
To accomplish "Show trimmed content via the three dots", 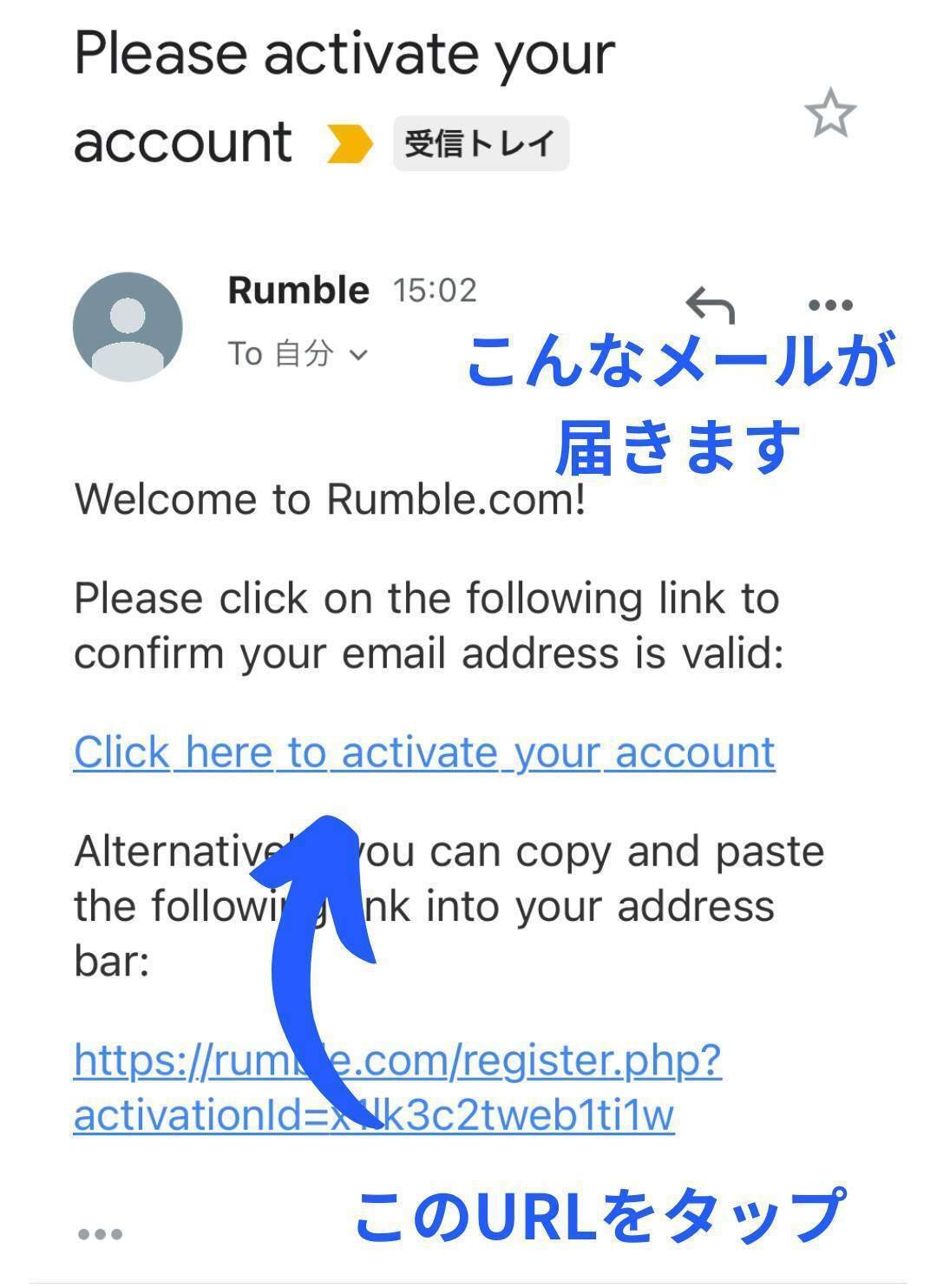I will (x=100, y=1233).
